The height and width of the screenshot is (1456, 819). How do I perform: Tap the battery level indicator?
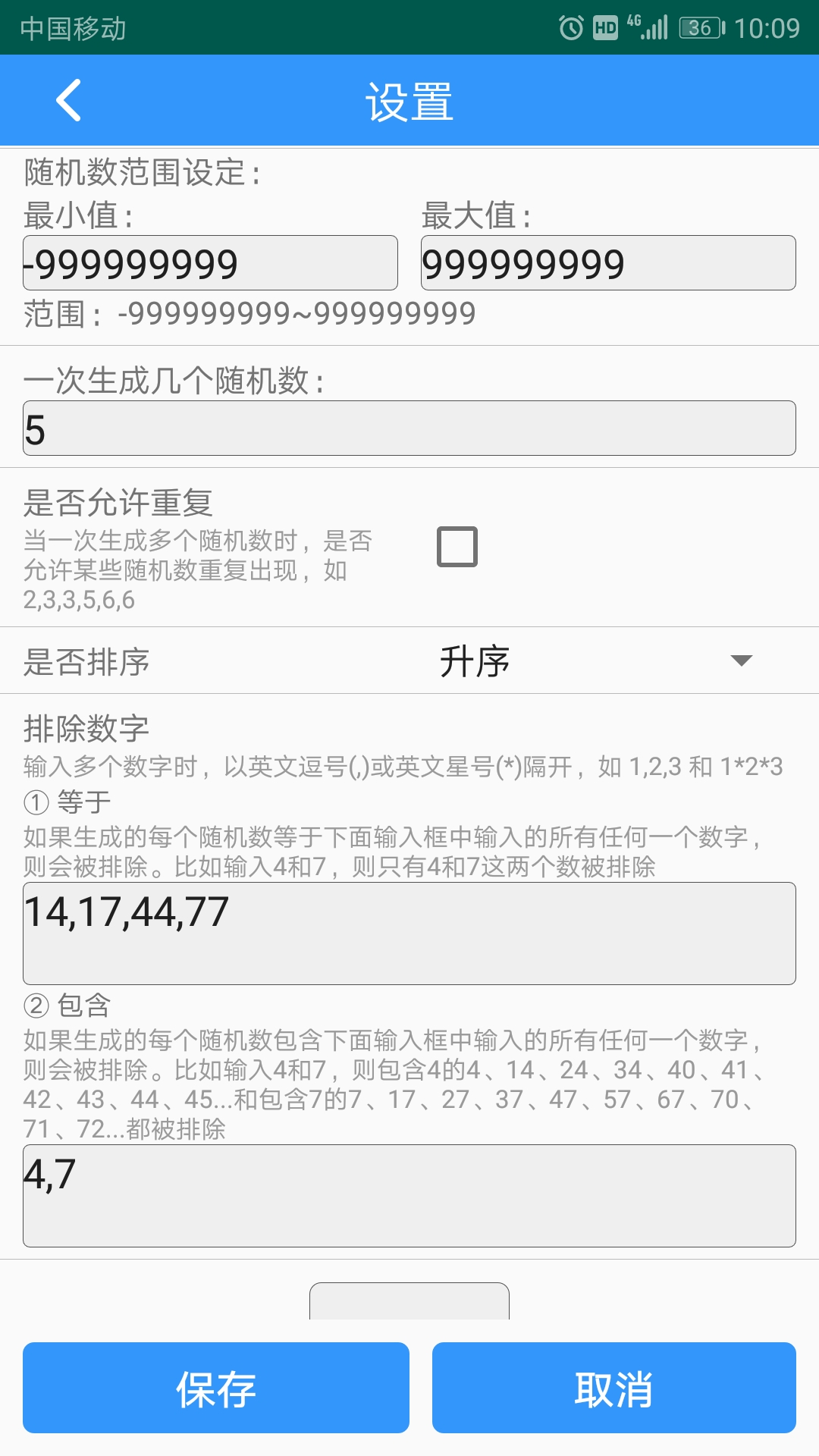tap(701, 25)
